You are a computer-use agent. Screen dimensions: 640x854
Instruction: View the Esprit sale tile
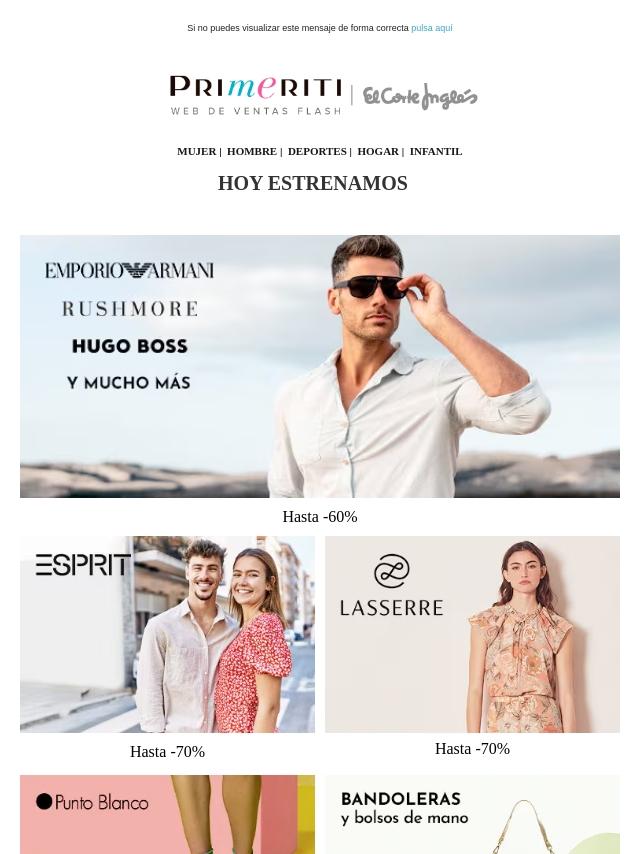(x=167, y=634)
